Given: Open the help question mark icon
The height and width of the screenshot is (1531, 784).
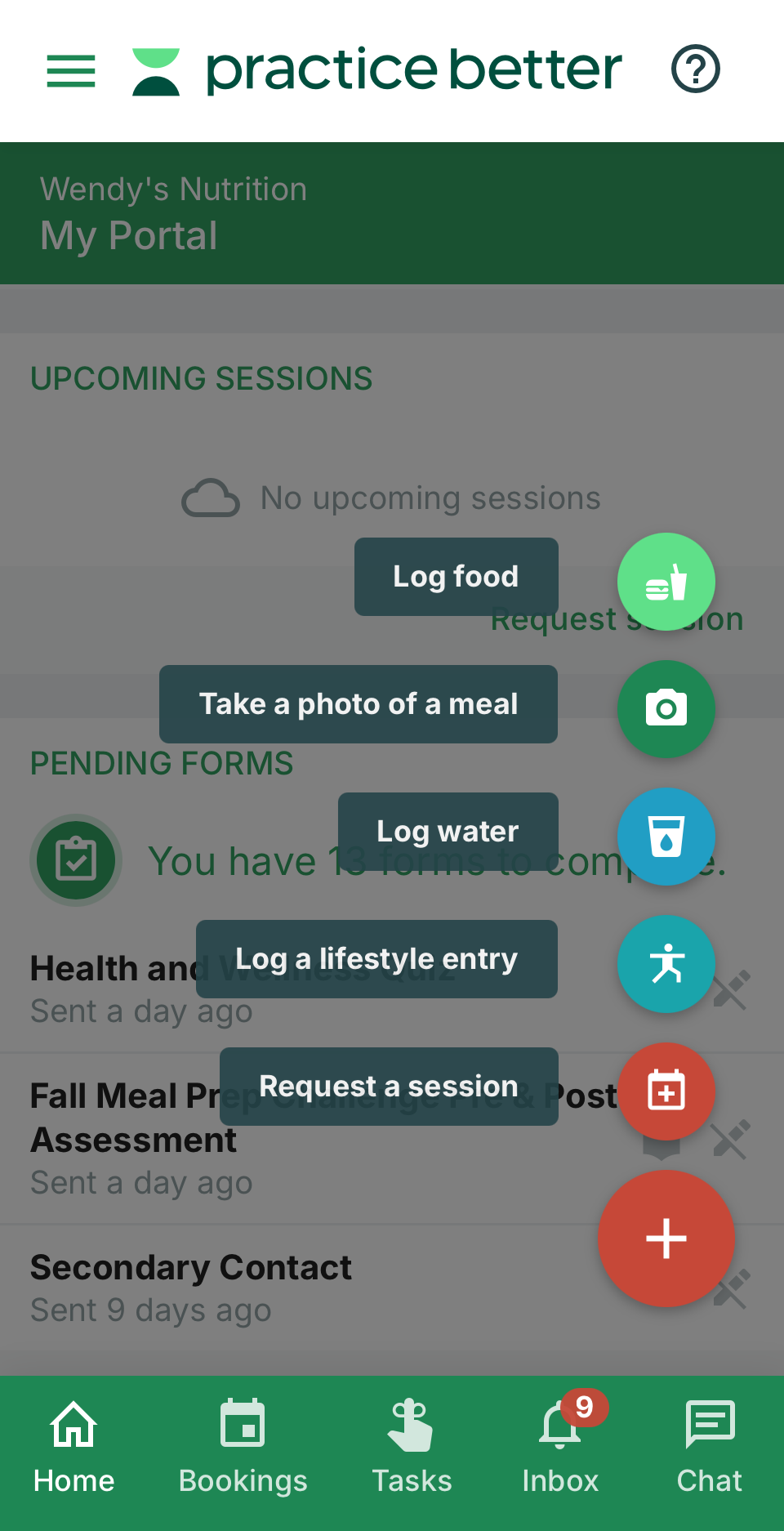Looking at the screenshot, I should [x=695, y=69].
